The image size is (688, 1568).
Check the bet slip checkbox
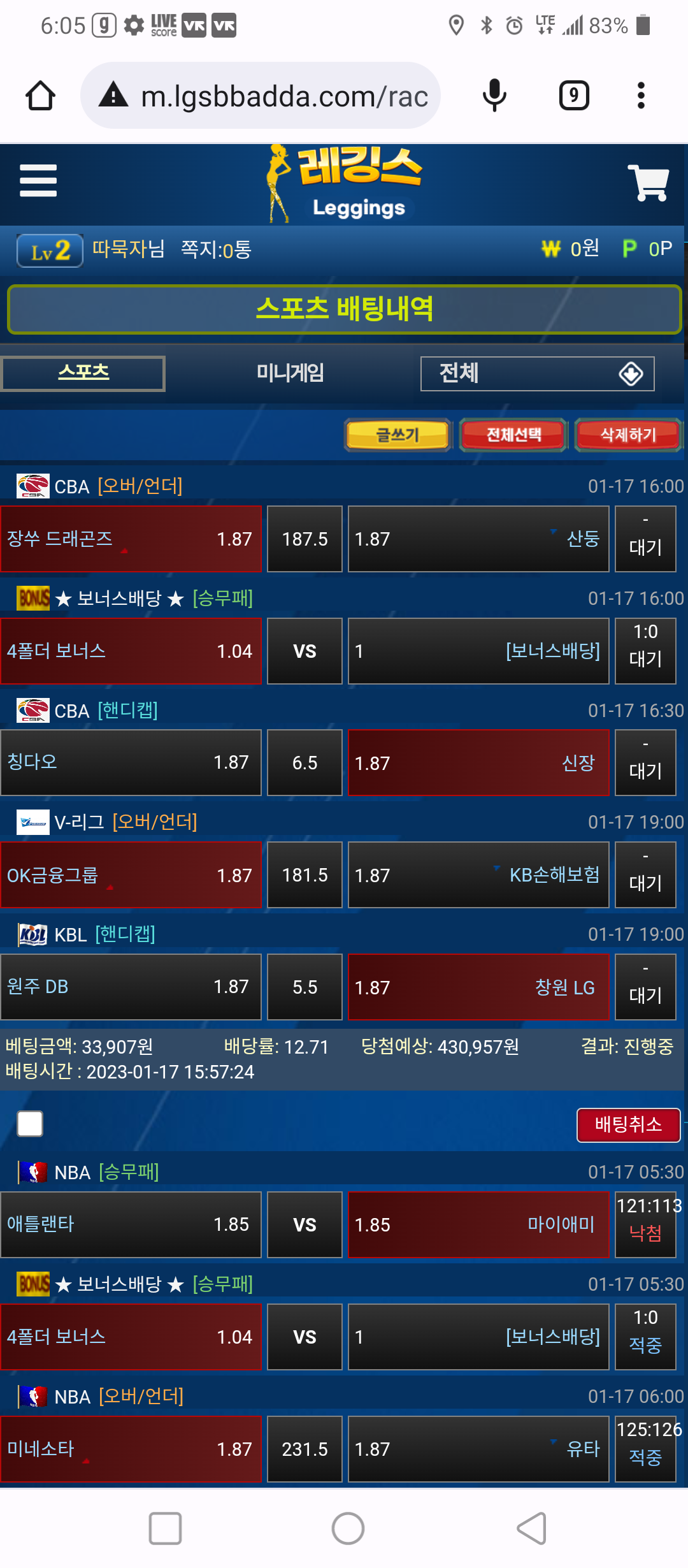tap(30, 1124)
